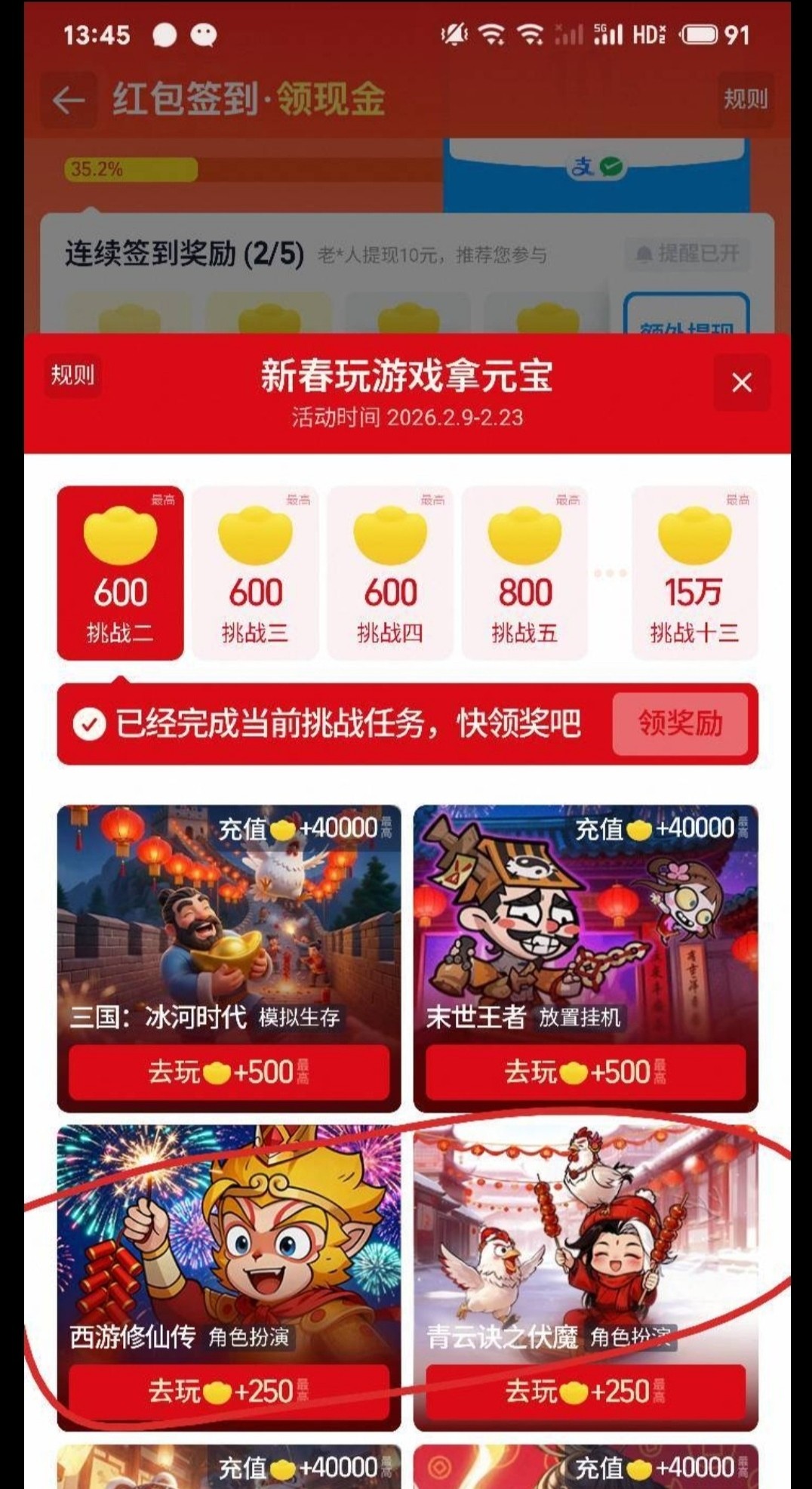Close the 新春玩游戏拿元宝 popup
The width and height of the screenshot is (812, 1489).
click(x=742, y=383)
